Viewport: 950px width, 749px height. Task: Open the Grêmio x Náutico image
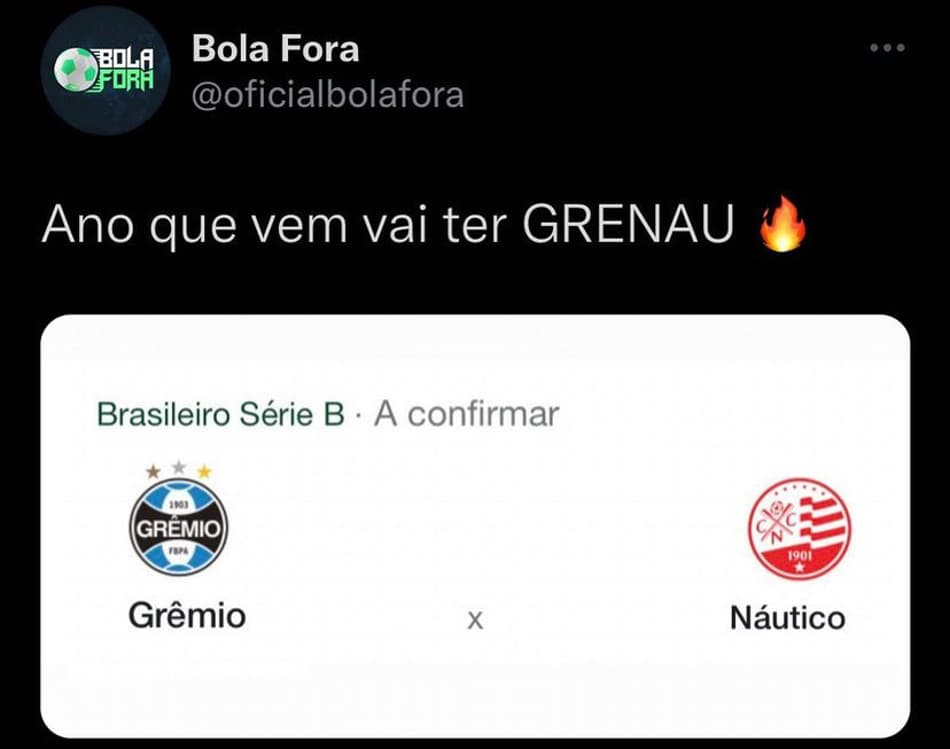[475, 527]
